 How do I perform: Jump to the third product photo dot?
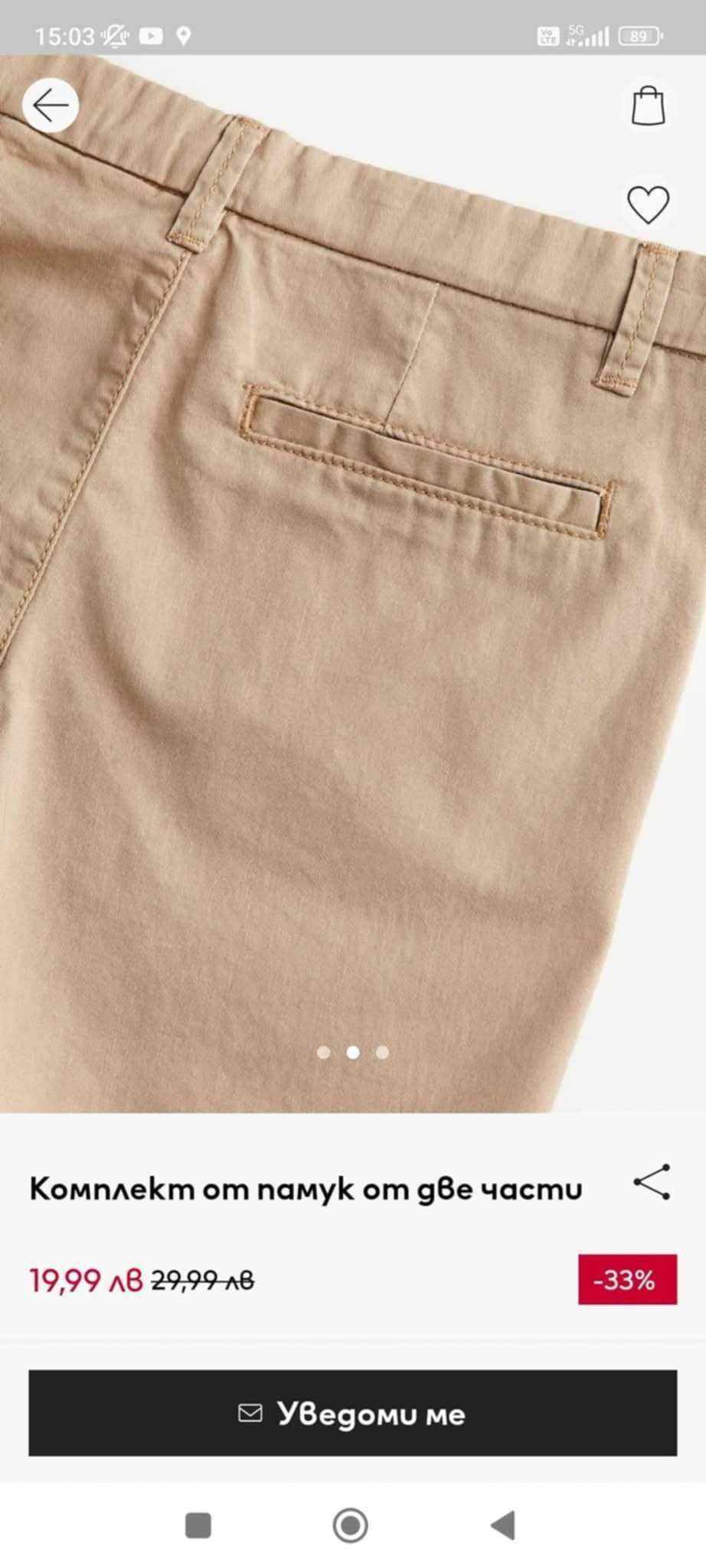(382, 1053)
